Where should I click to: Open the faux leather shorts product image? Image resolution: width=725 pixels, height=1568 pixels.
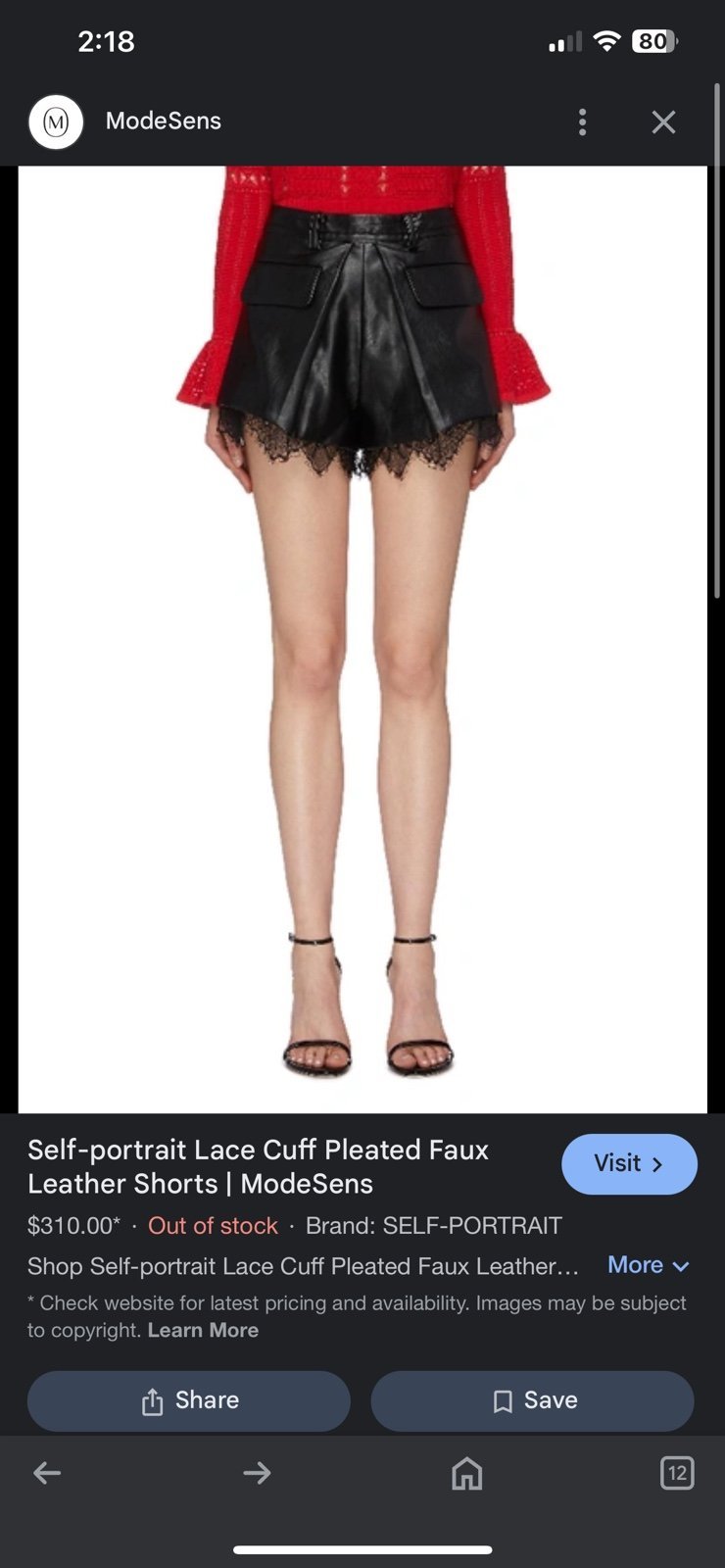point(362,639)
